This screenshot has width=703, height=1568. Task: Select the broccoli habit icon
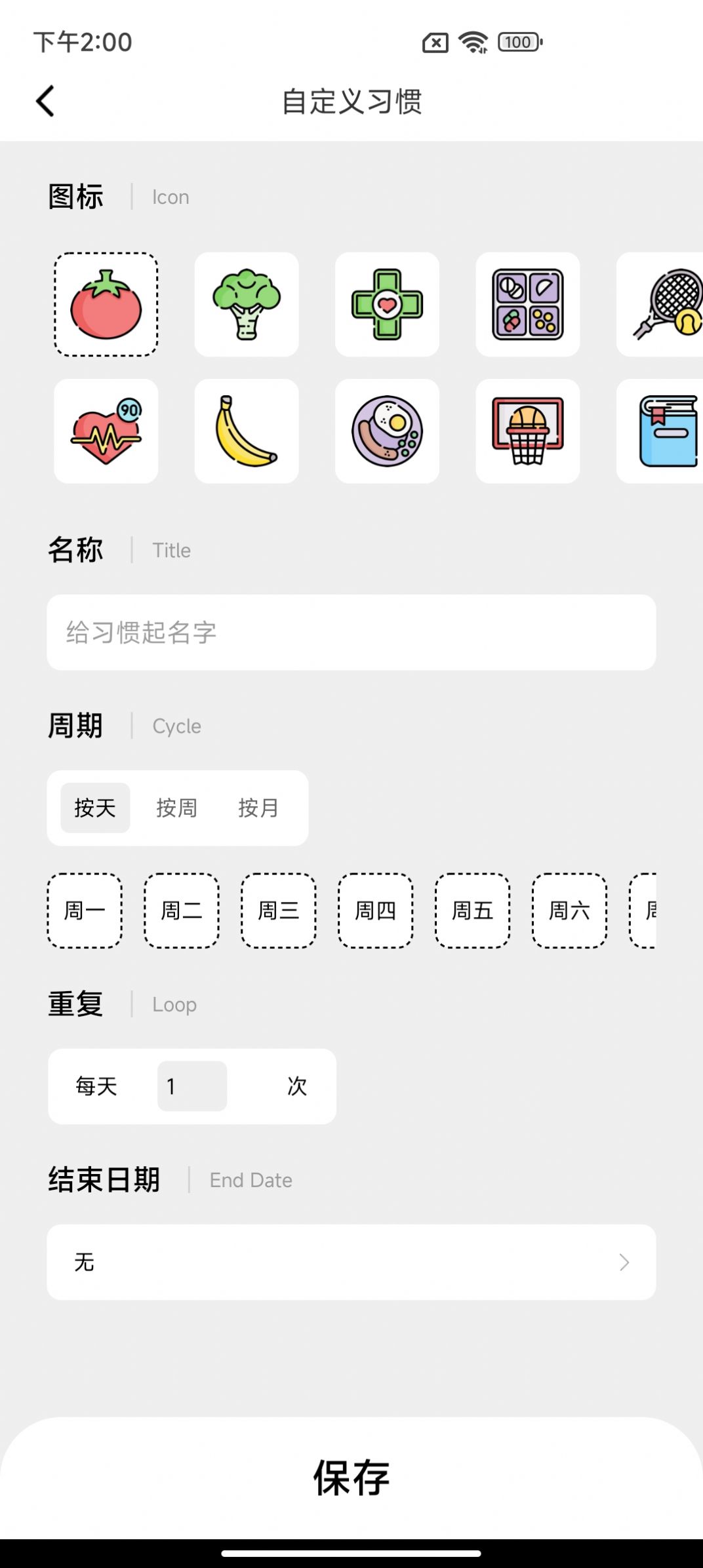point(247,304)
